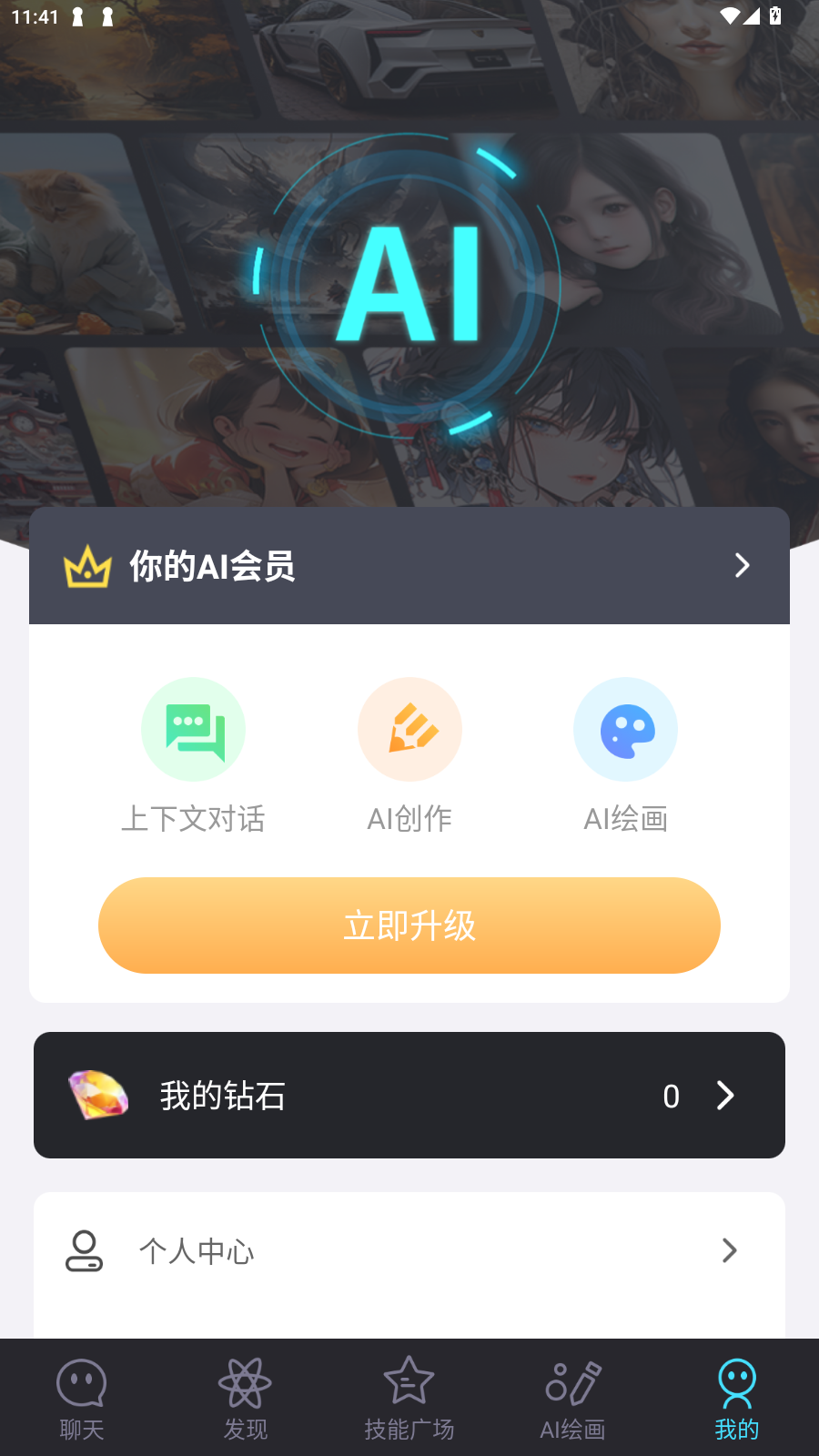This screenshot has height=1456, width=819.
Task: Select the 我的 tab
Action: point(737,1399)
